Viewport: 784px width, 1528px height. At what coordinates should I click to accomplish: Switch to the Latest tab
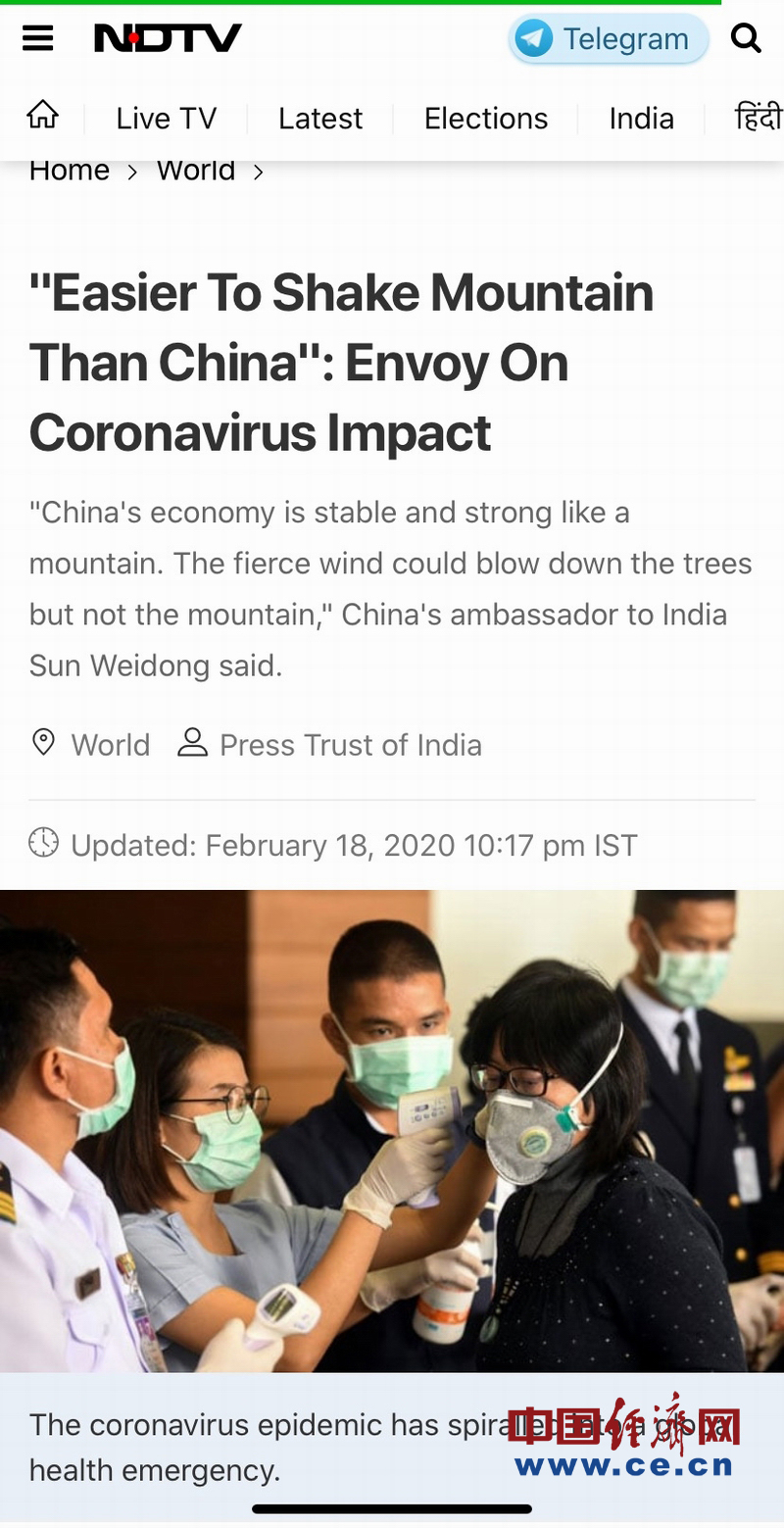point(319,119)
